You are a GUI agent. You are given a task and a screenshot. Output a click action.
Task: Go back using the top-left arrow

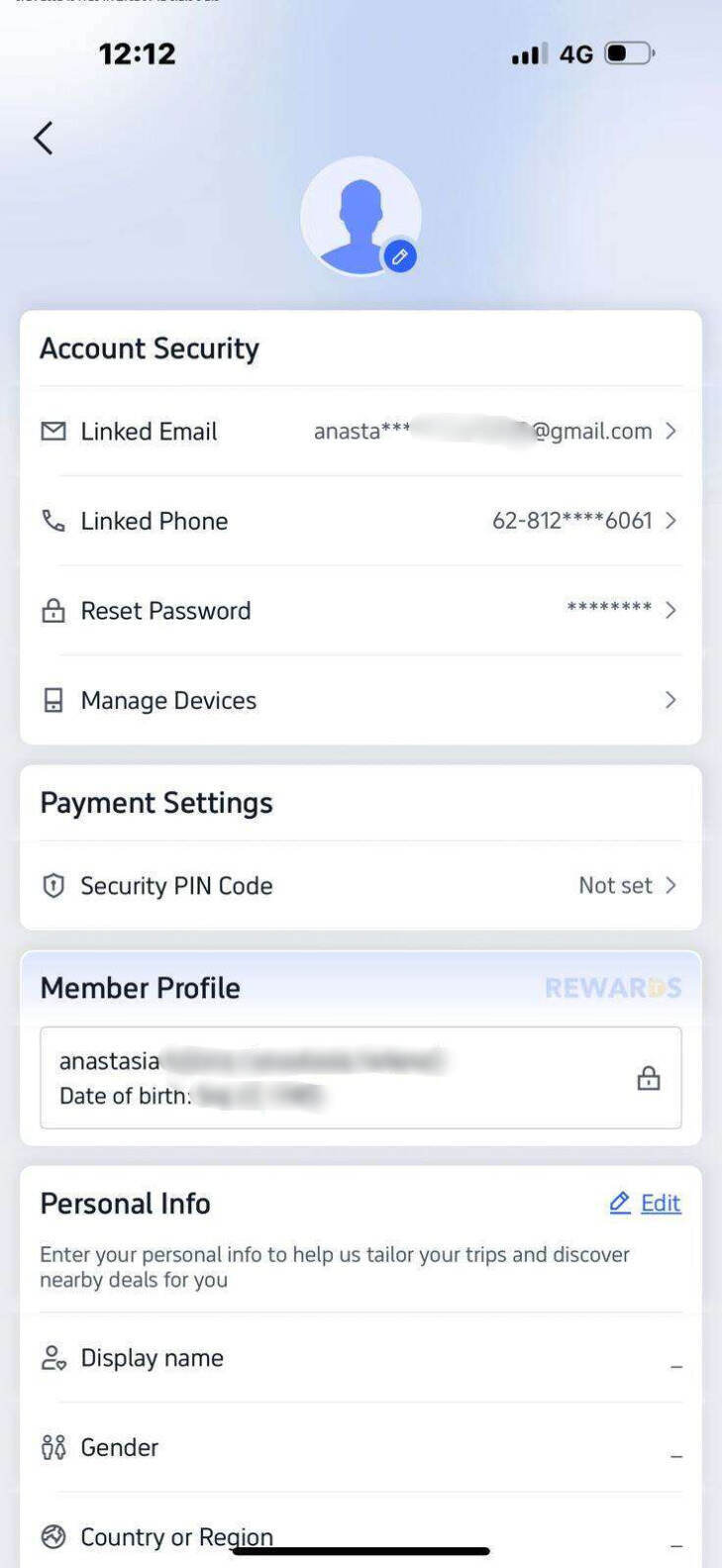[x=43, y=138]
